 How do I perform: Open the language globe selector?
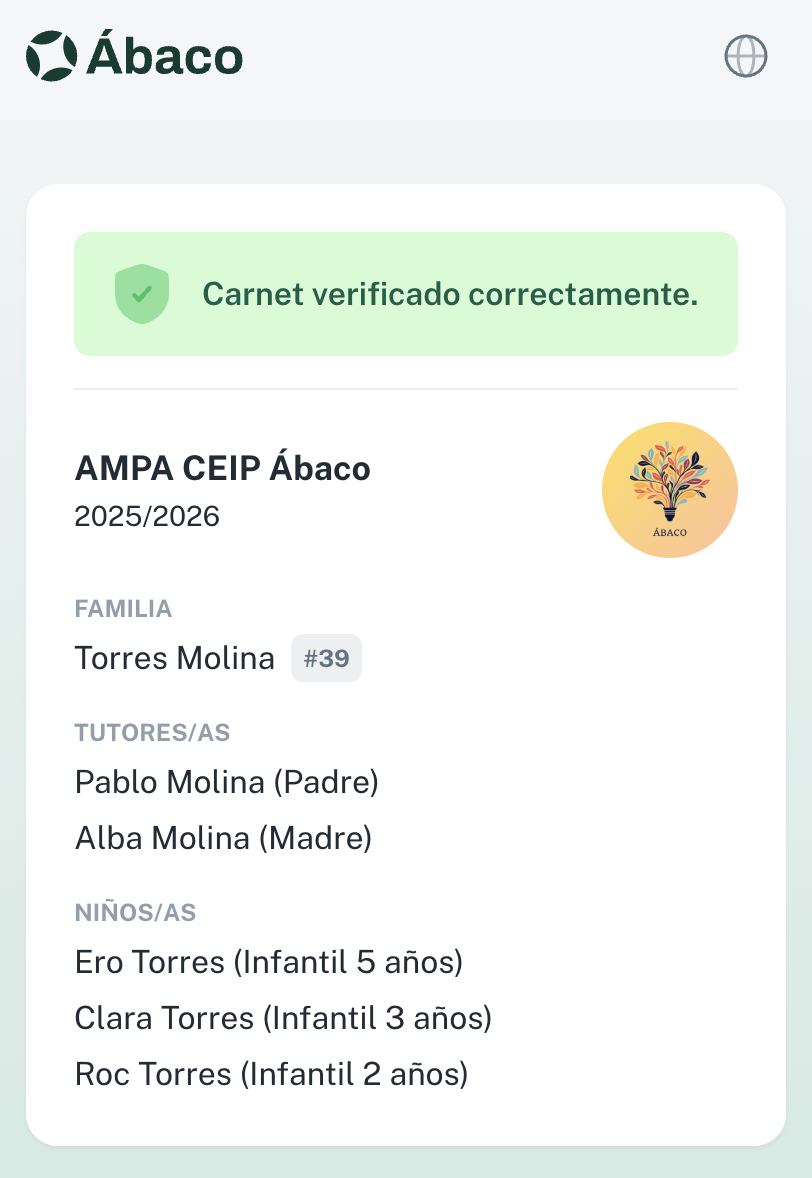point(745,56)
